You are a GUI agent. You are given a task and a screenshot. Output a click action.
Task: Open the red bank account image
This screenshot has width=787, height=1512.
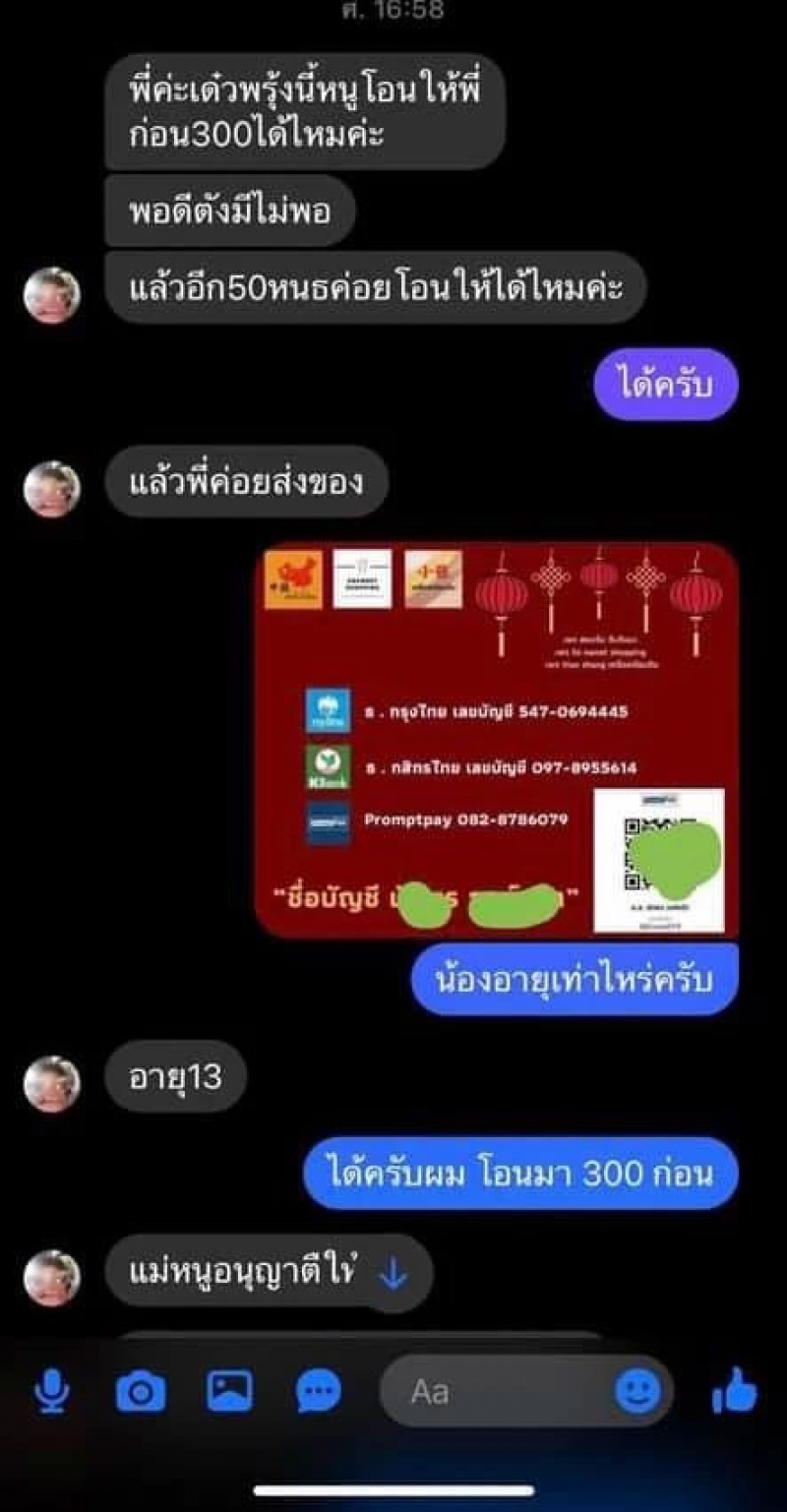(x=497, y=738)
